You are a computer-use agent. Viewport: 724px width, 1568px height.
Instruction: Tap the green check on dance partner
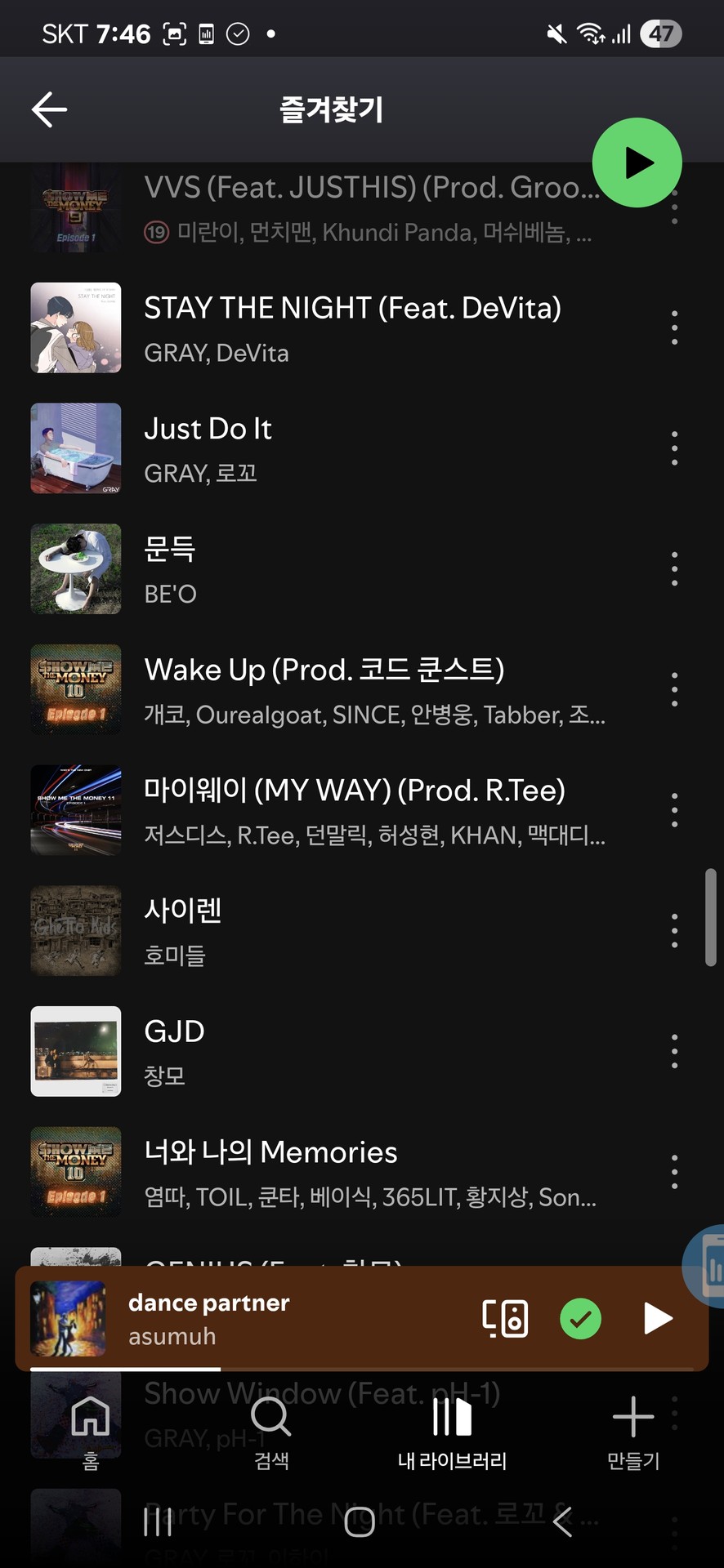tap(581, 1318)
